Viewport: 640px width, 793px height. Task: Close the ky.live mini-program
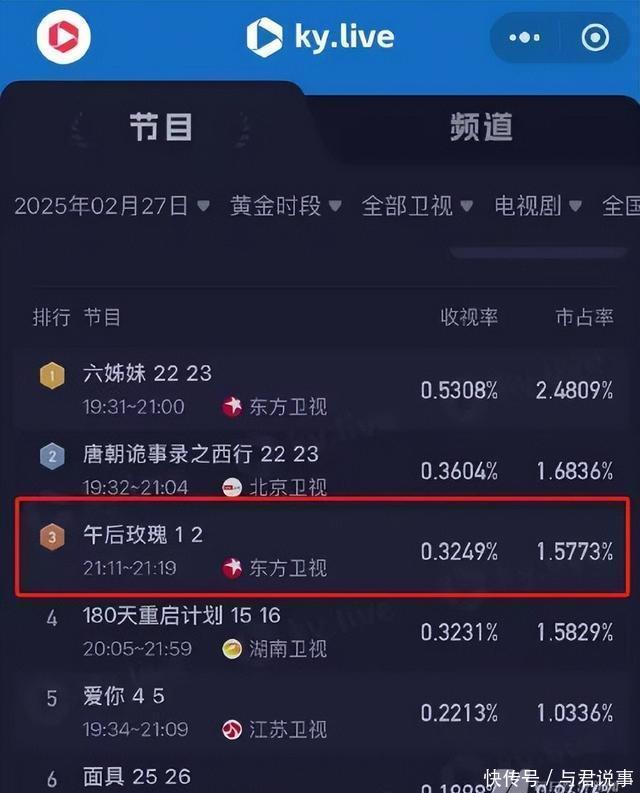click(595, 38)
